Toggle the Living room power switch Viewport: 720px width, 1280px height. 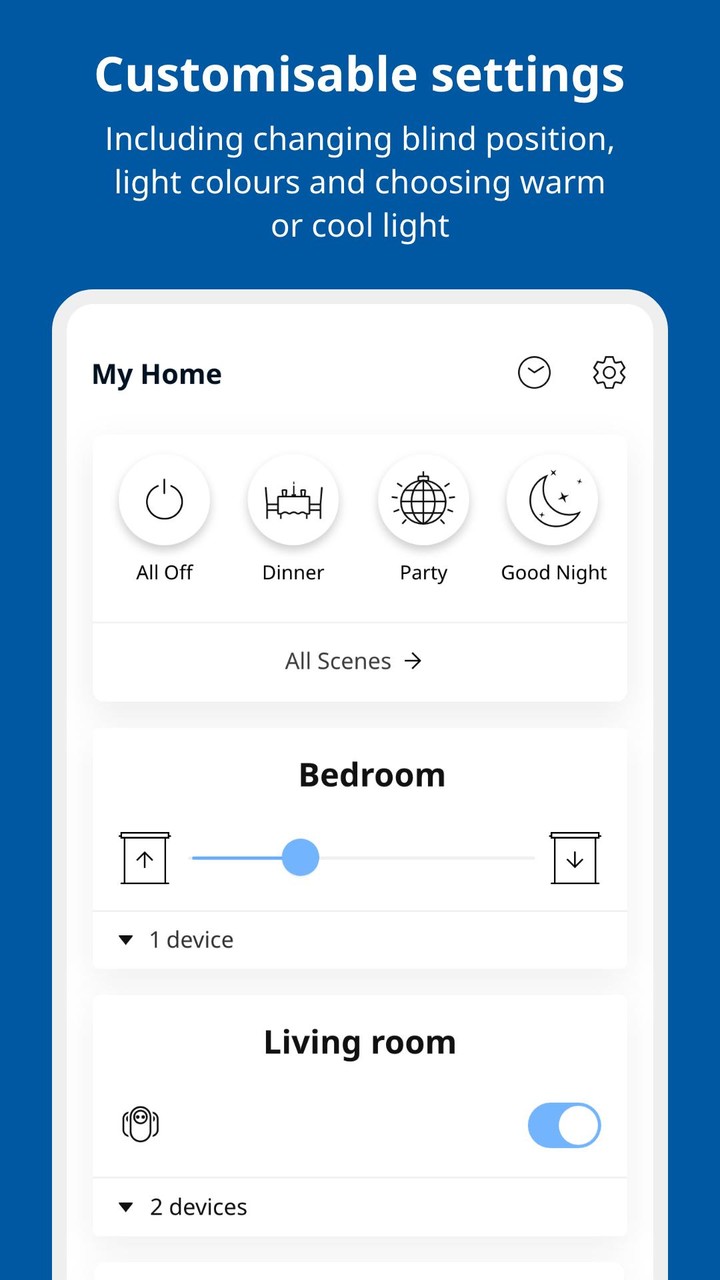point(564,1124)
